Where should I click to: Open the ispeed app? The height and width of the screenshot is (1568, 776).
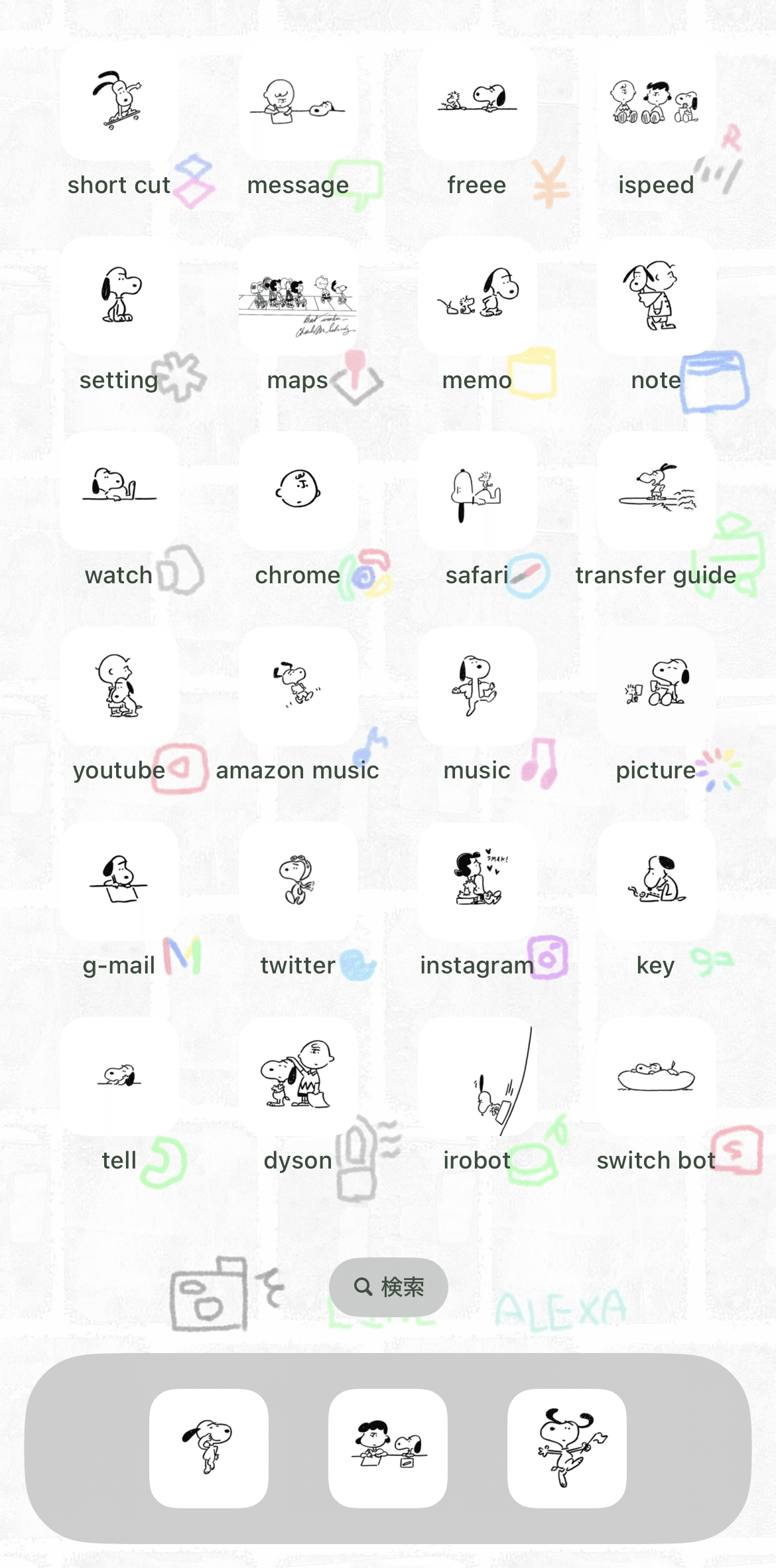click(656, 102)
